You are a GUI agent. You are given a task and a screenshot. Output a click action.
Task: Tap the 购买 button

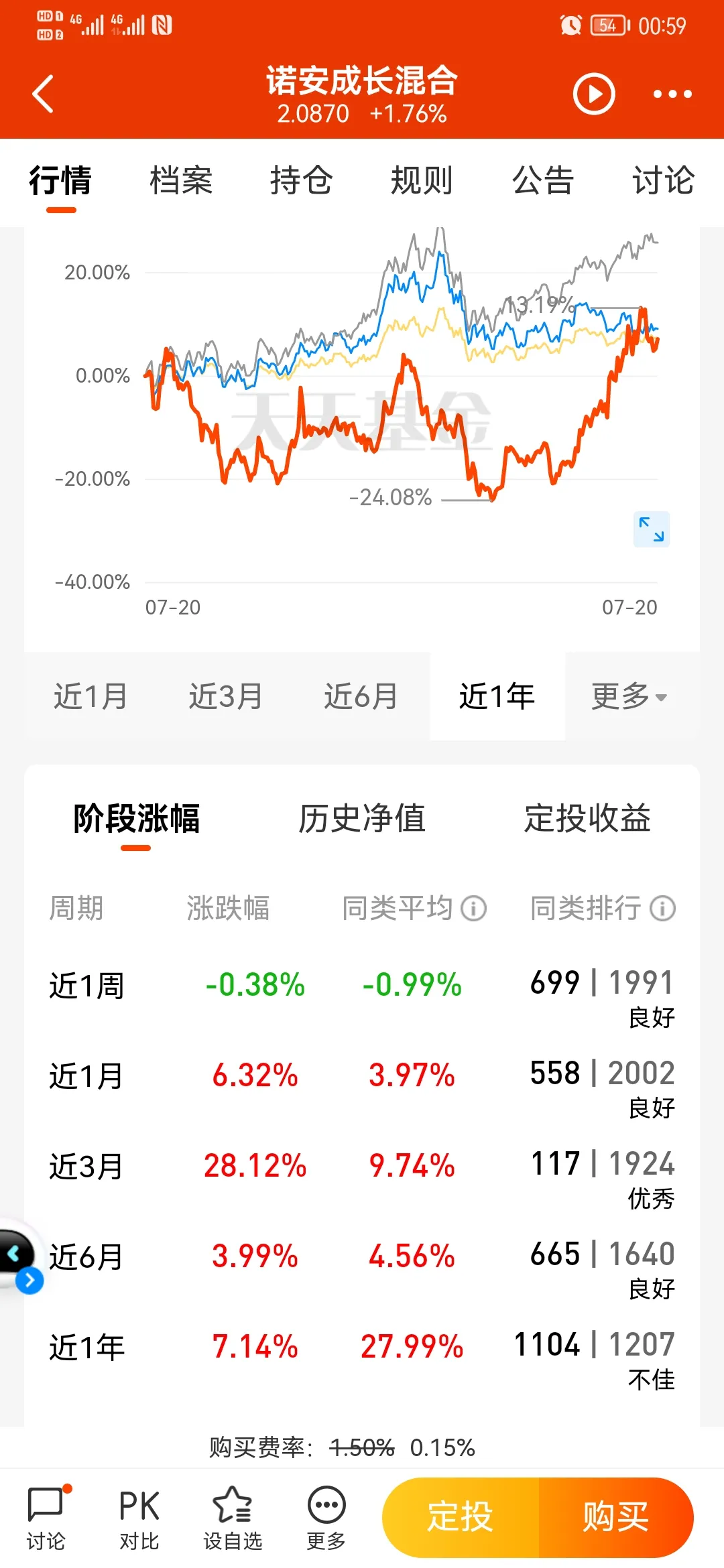pos(615,1517)
